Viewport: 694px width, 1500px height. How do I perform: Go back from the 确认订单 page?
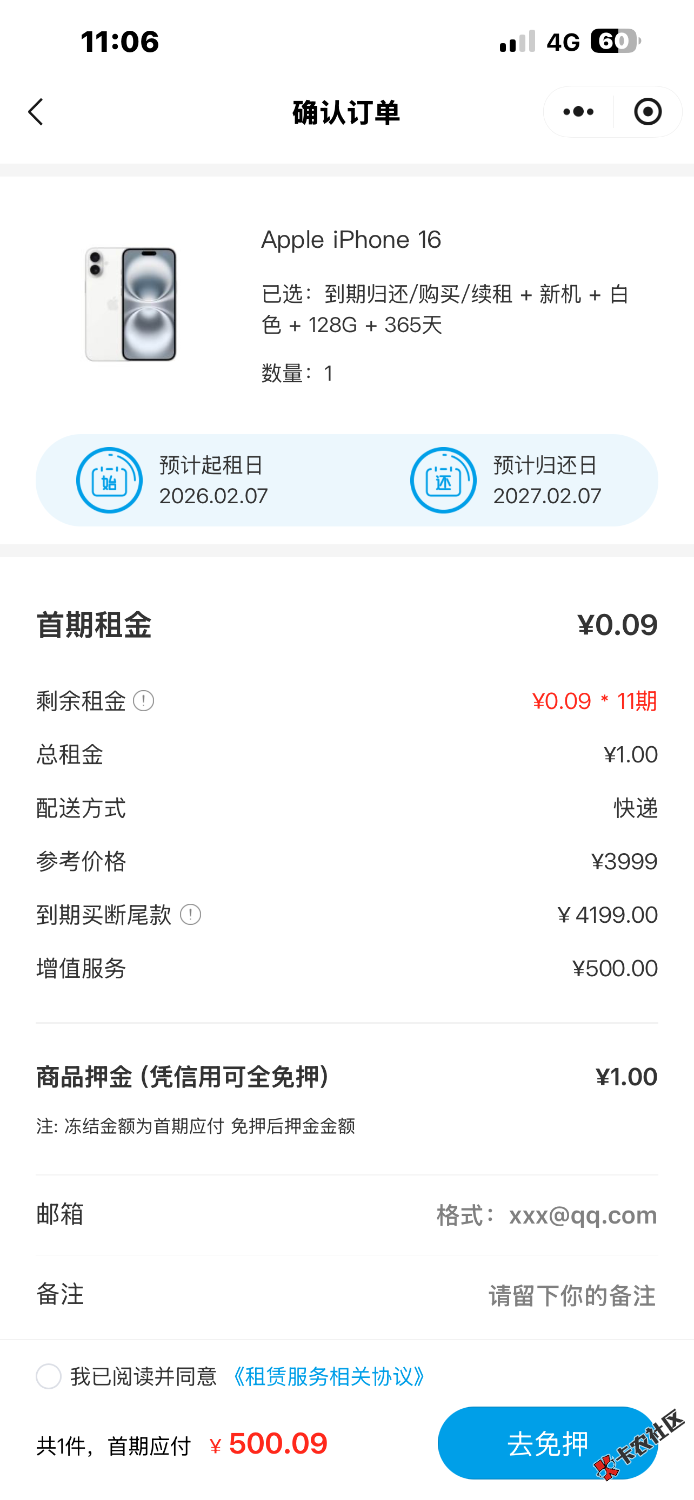[x=36, y=112]
